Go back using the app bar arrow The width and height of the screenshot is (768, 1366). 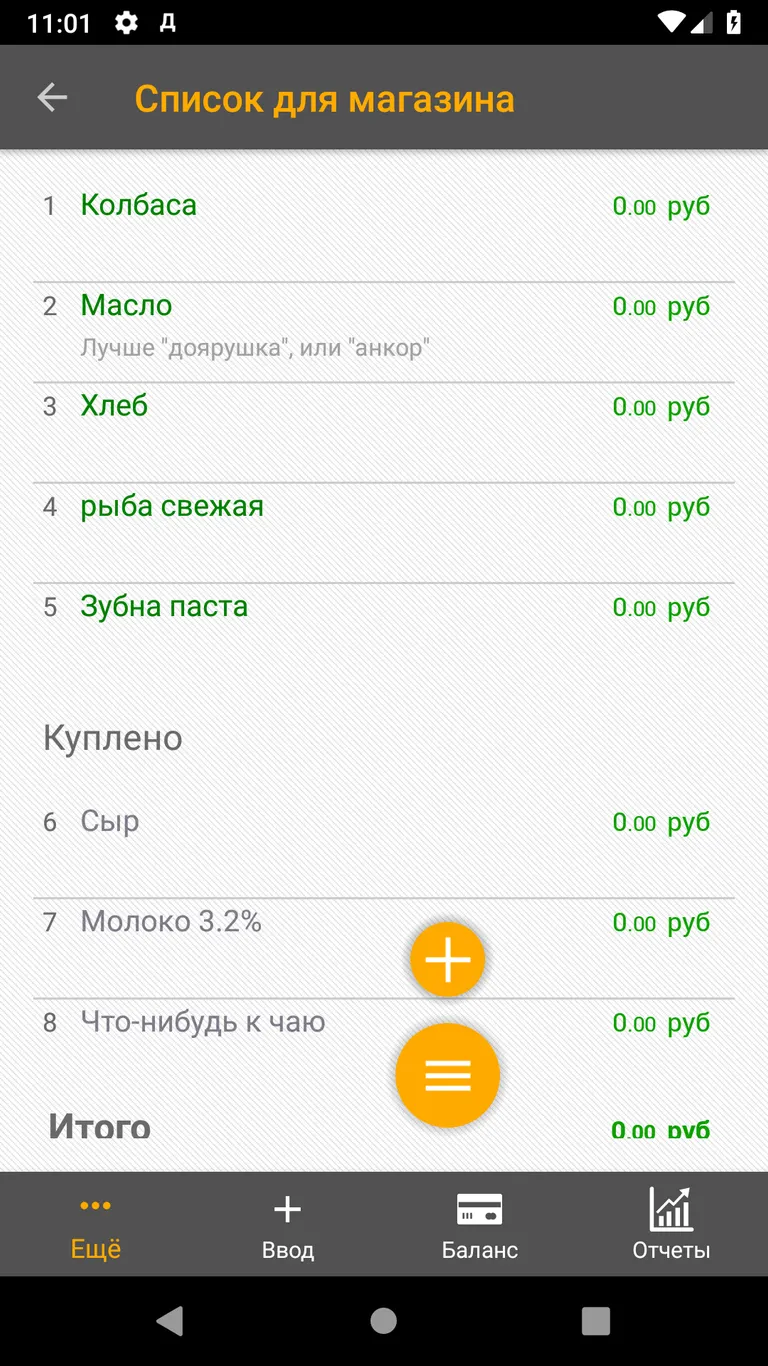pyautogui.click(x=51, y=97)
